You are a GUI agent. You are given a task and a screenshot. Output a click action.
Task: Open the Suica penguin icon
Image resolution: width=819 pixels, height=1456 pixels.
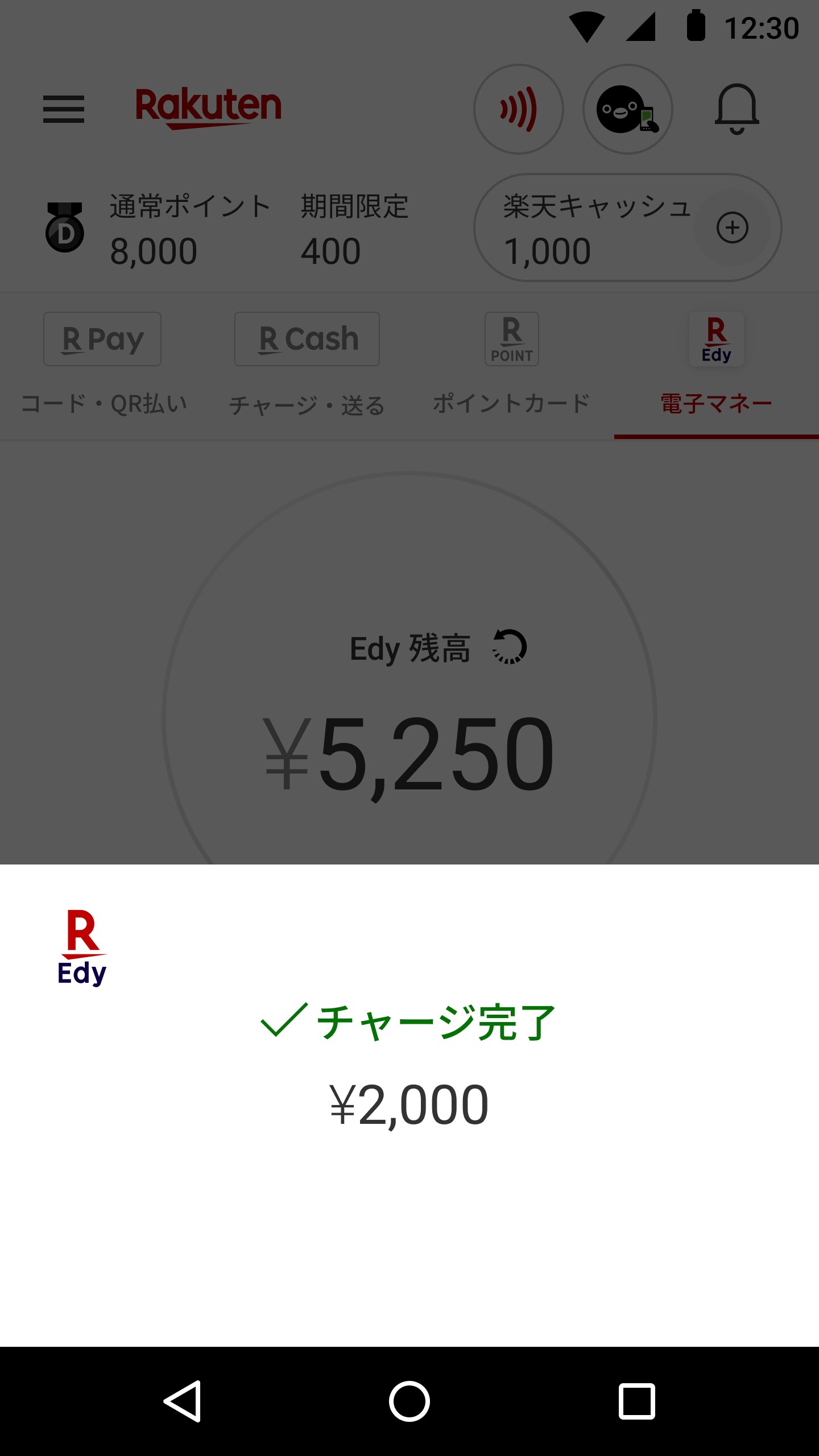tap(627, 109)
